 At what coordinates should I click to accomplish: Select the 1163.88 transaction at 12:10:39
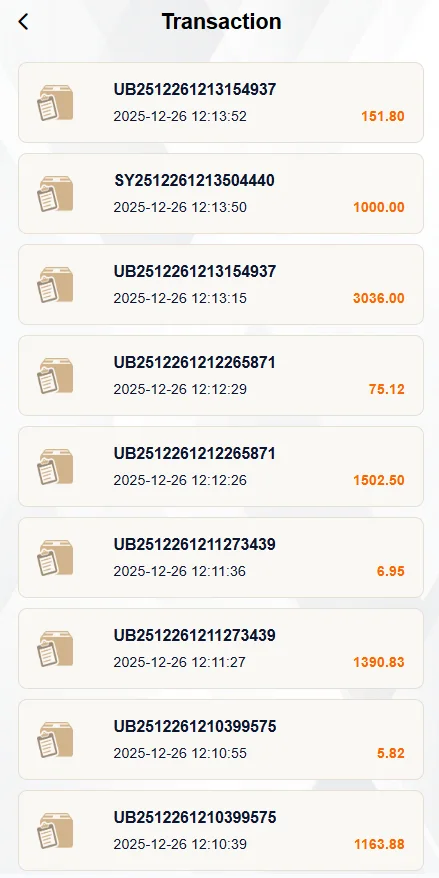pos(221,830)
